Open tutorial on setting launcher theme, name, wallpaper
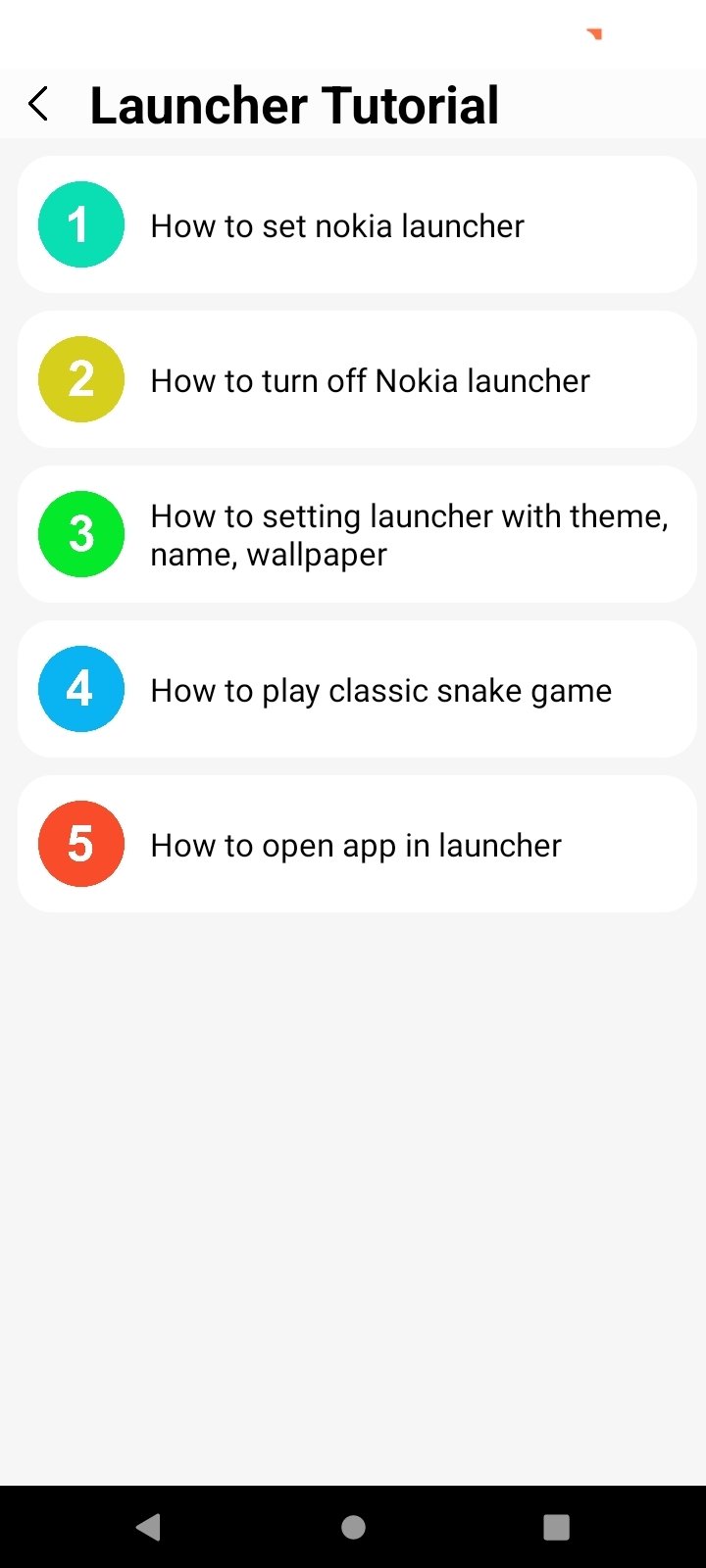Viewport: 706px width, 1568px height. (x=357, y=535)
